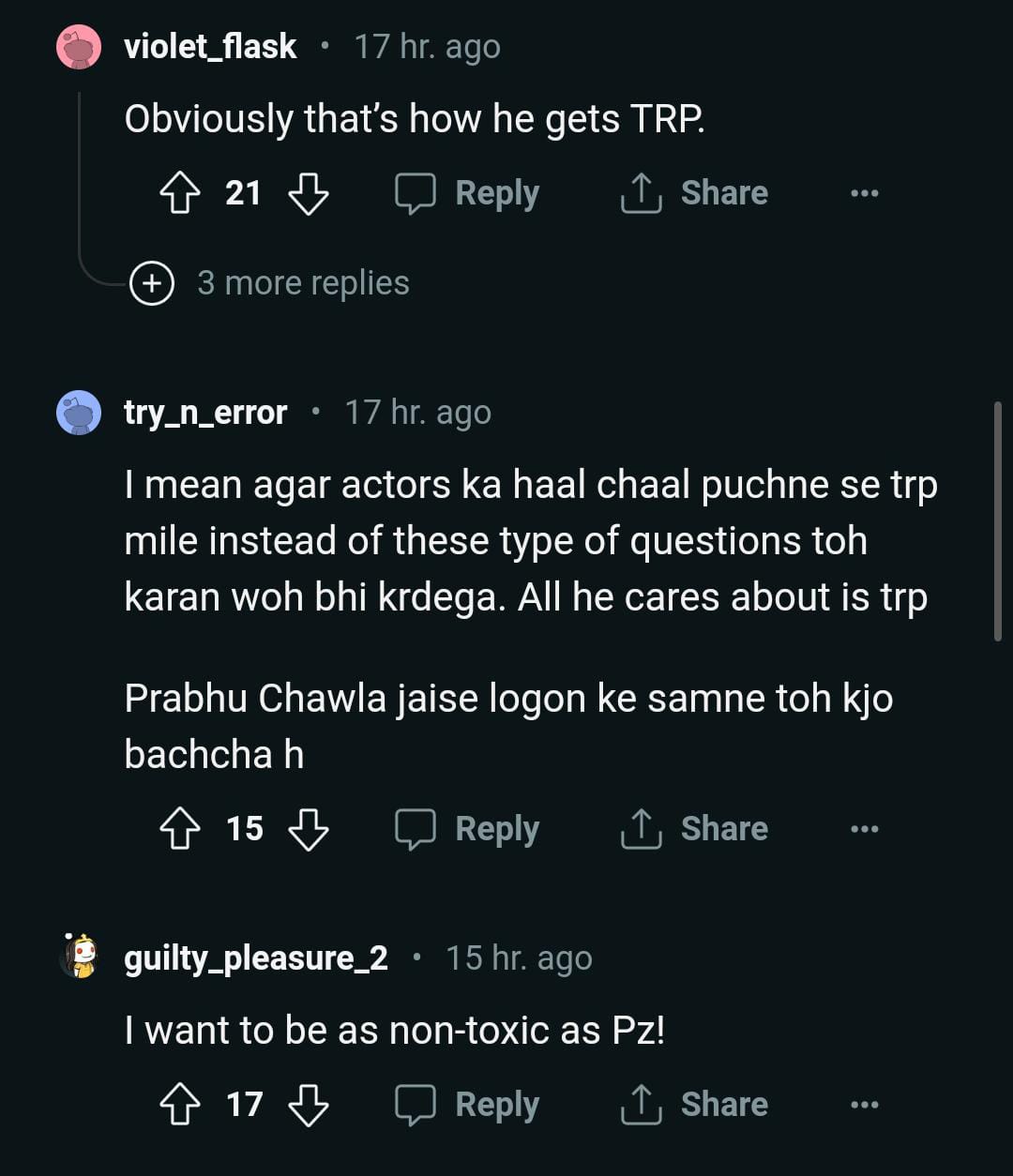Viewport: 1013px width, 1176px height.
Task: Open violet_flask's profile
Action: click(210, 46)
